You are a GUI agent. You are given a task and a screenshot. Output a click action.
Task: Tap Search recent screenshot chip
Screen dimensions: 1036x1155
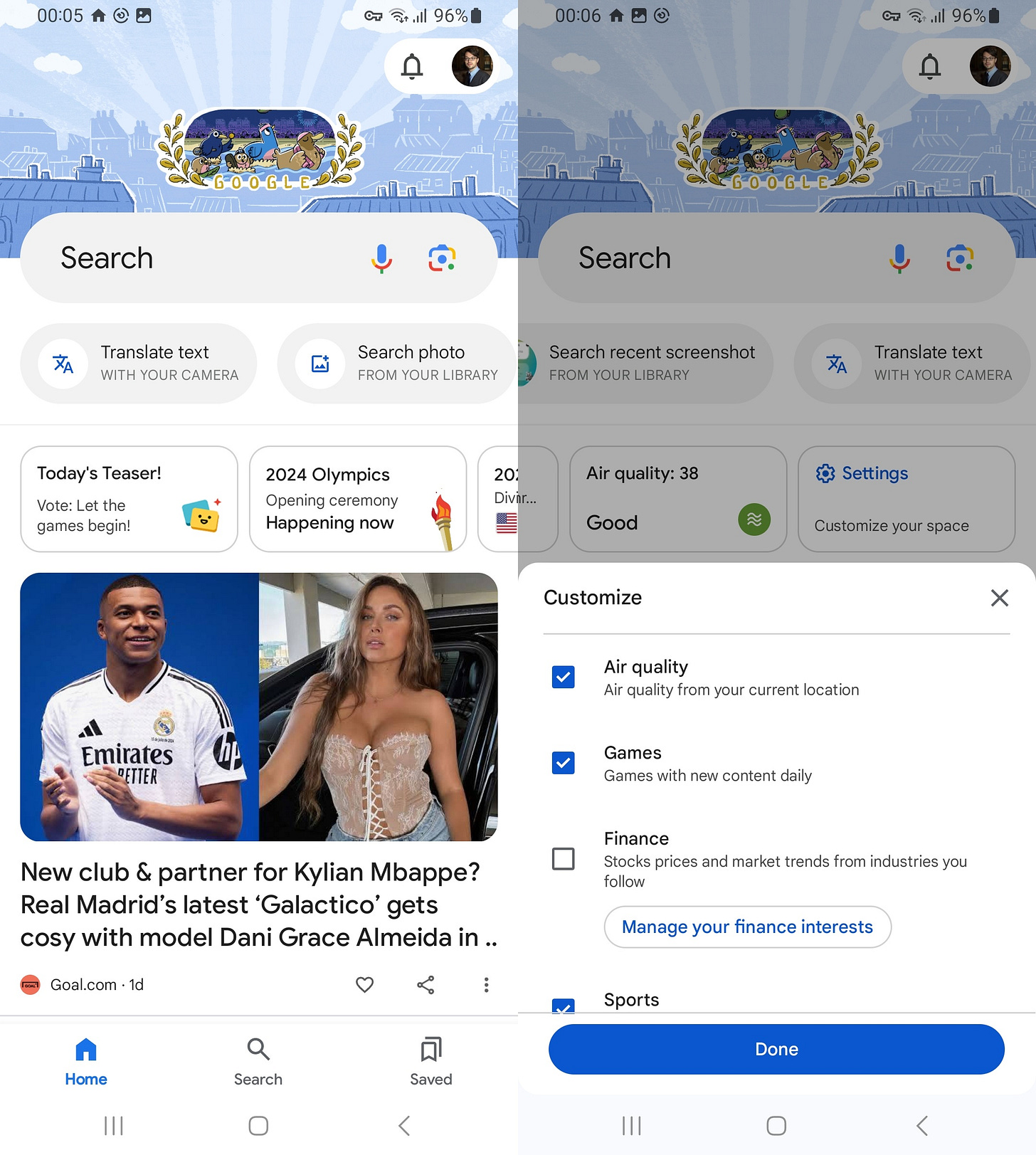click(x=647, y=363)
